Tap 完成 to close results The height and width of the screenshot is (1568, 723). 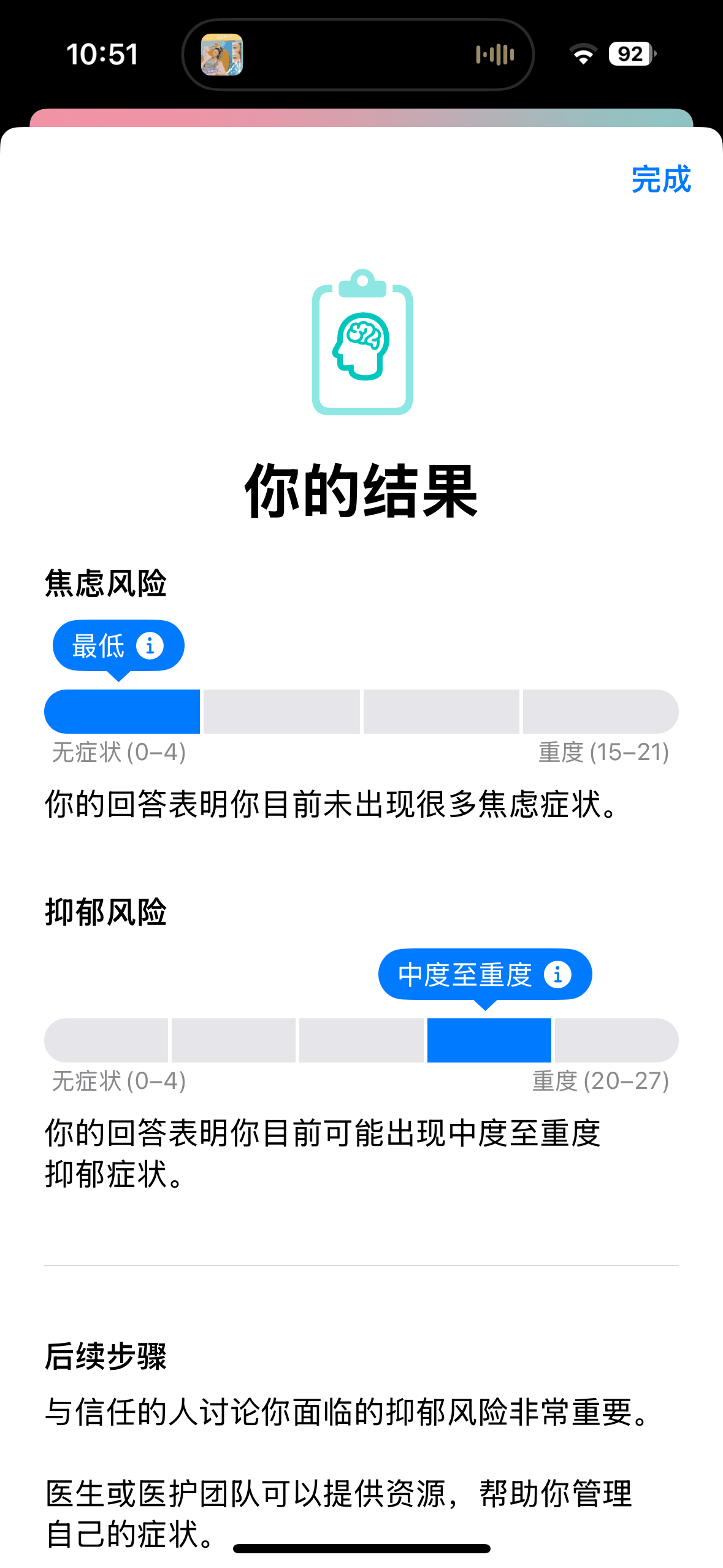tap(660, 179)
